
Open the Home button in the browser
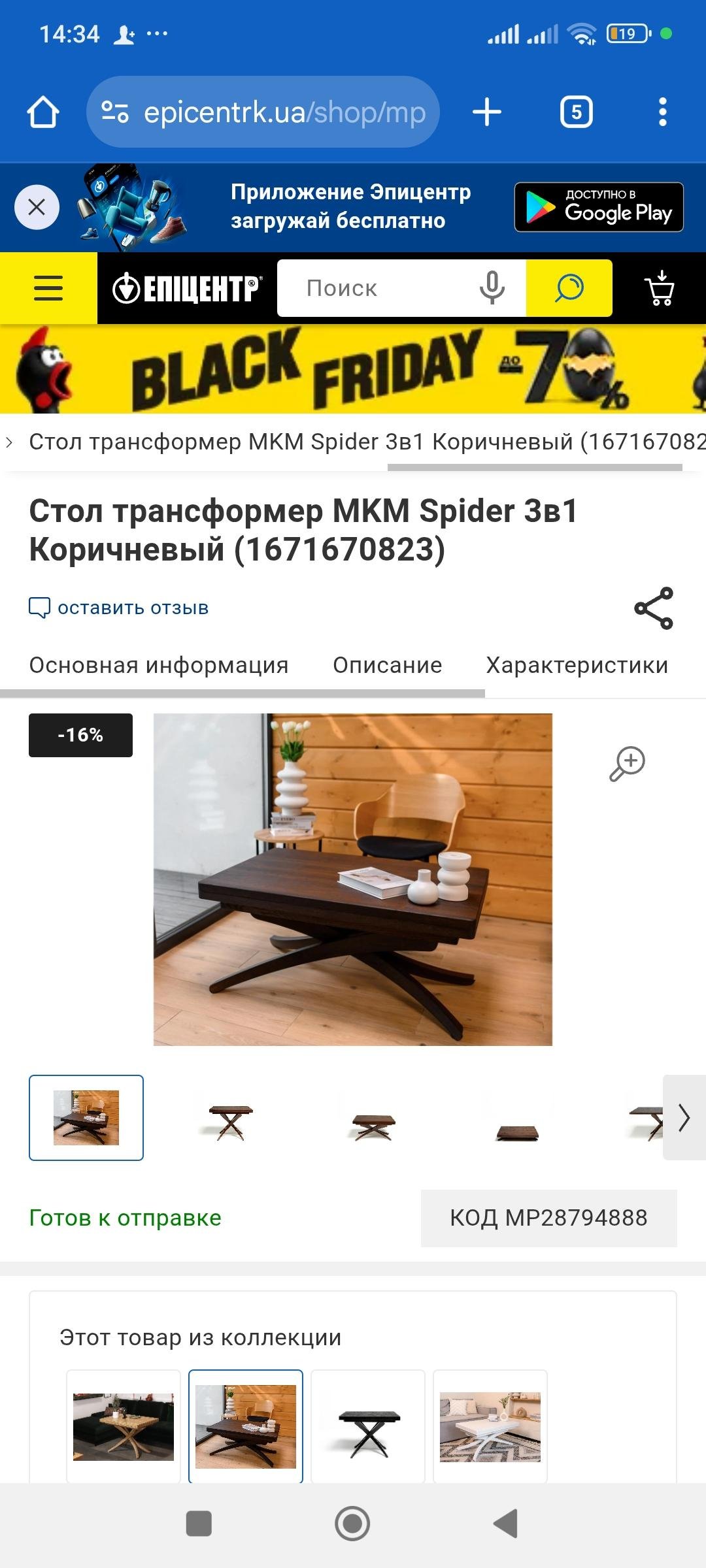[x=43, y=111]
